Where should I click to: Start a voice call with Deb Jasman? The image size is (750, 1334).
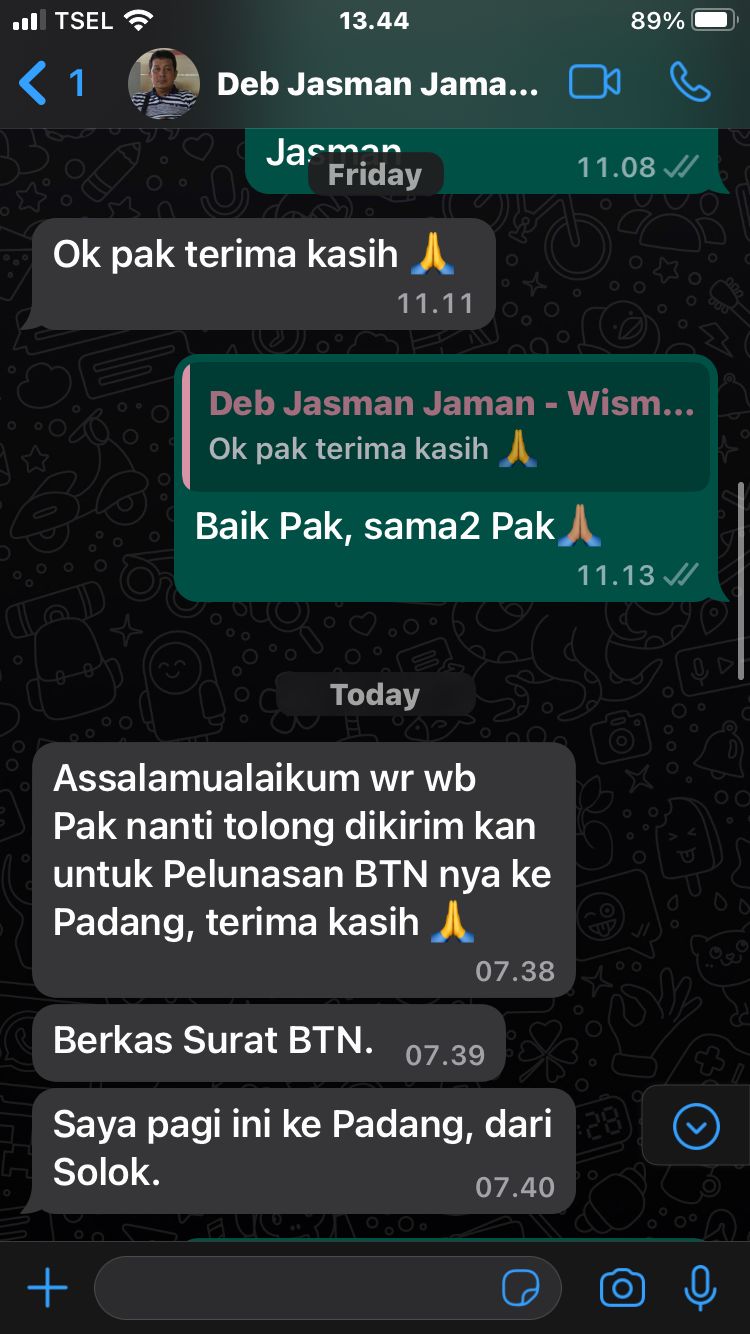(x=690, y=83)
